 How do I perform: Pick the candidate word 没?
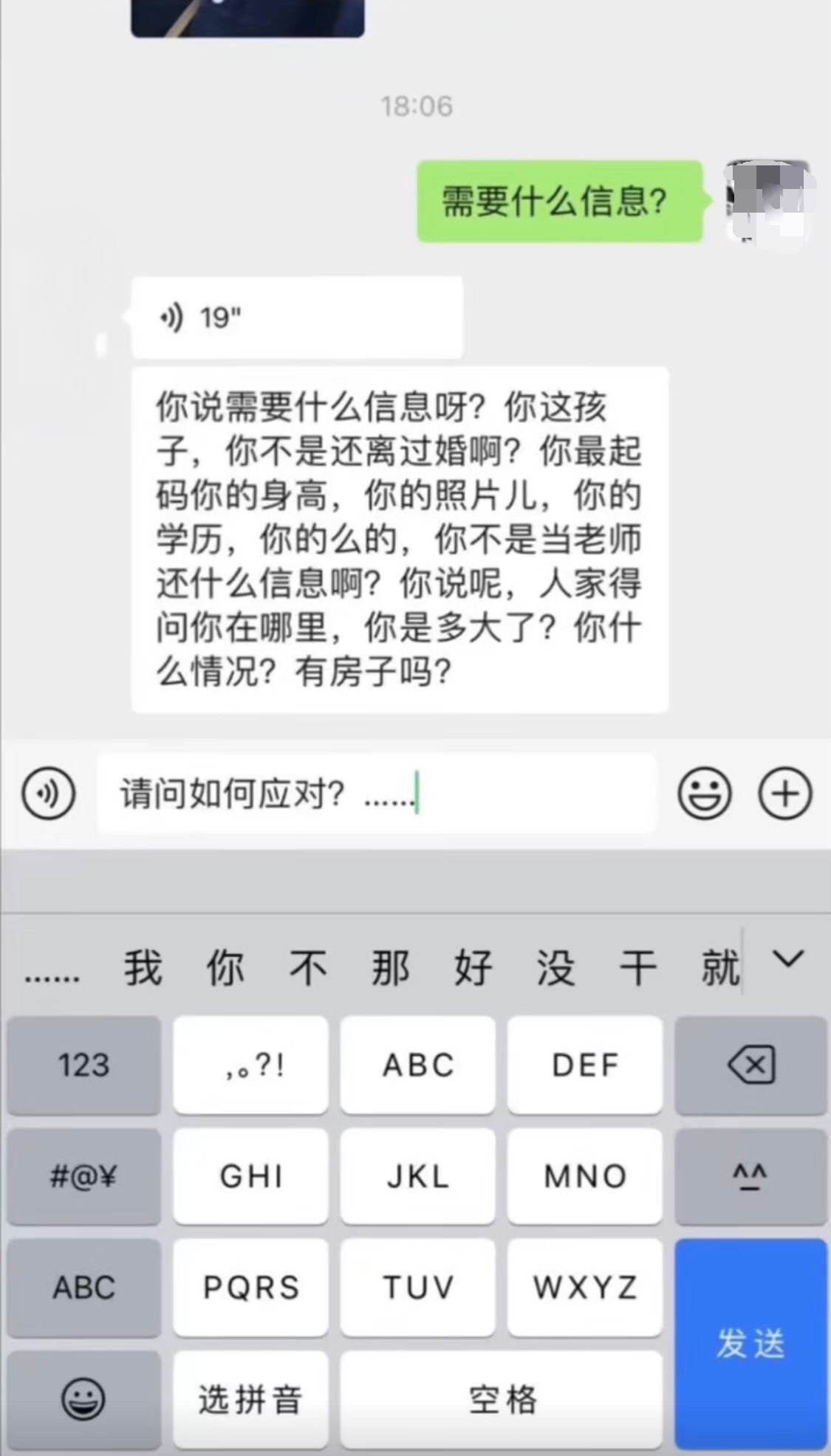(555, 967)
